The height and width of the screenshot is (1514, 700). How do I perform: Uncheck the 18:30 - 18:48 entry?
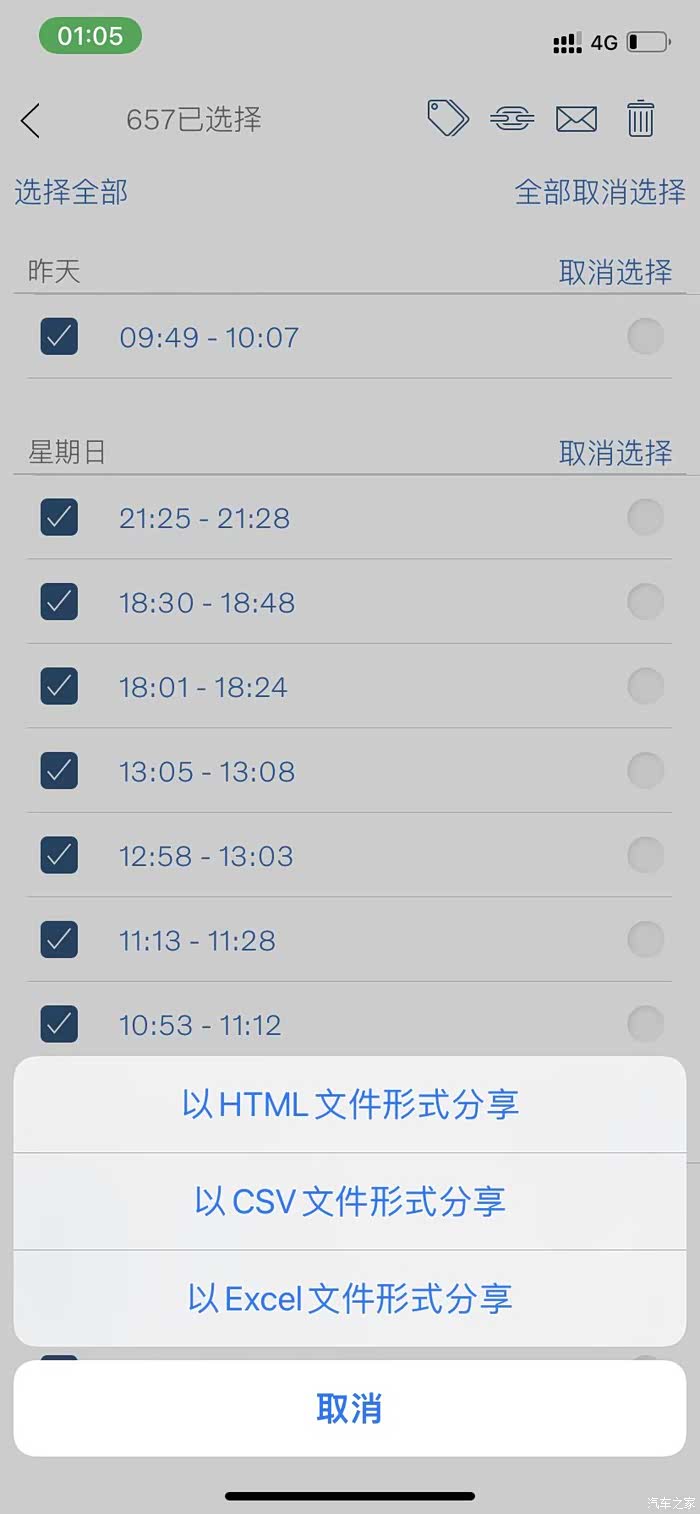59,602
